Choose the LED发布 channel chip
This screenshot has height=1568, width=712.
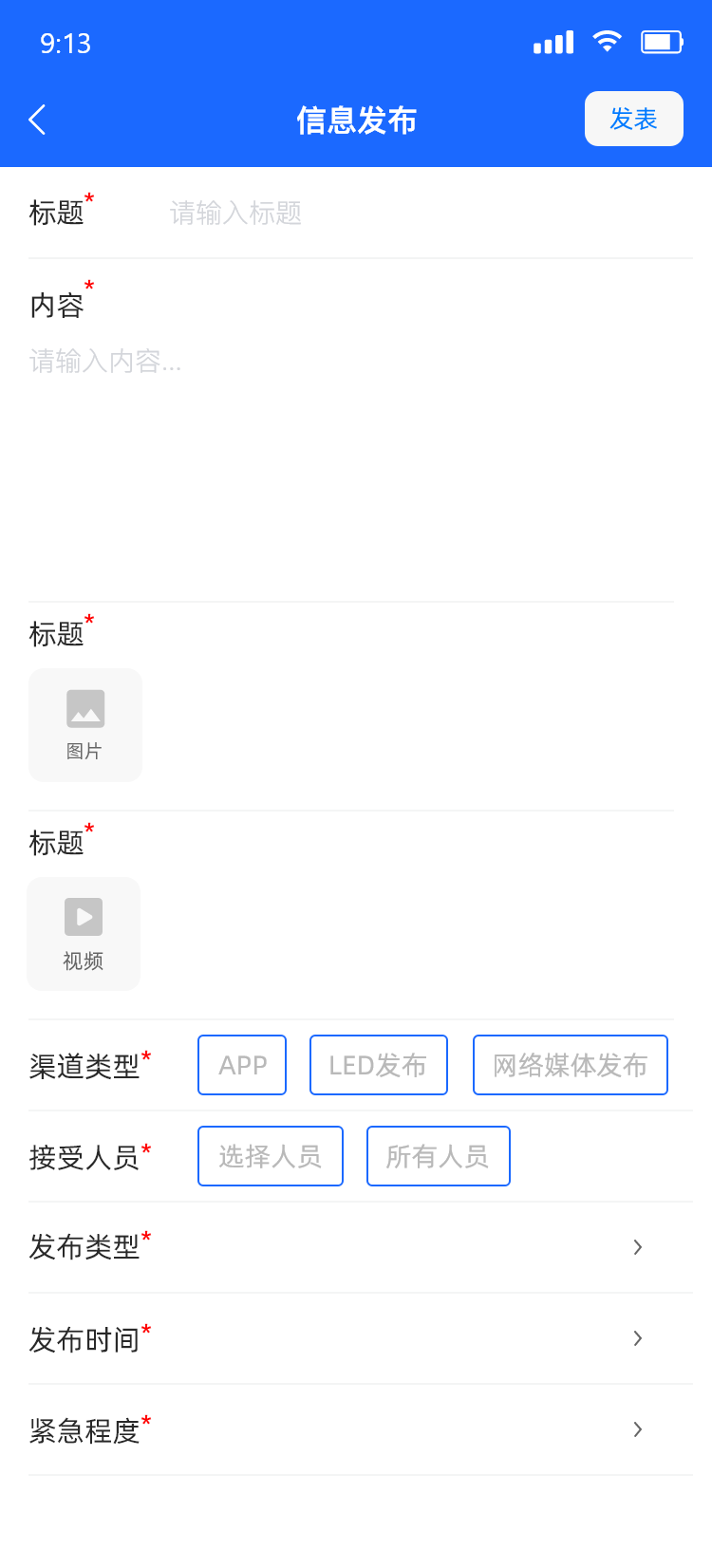pyautogui.click(x=379, y=1065)
